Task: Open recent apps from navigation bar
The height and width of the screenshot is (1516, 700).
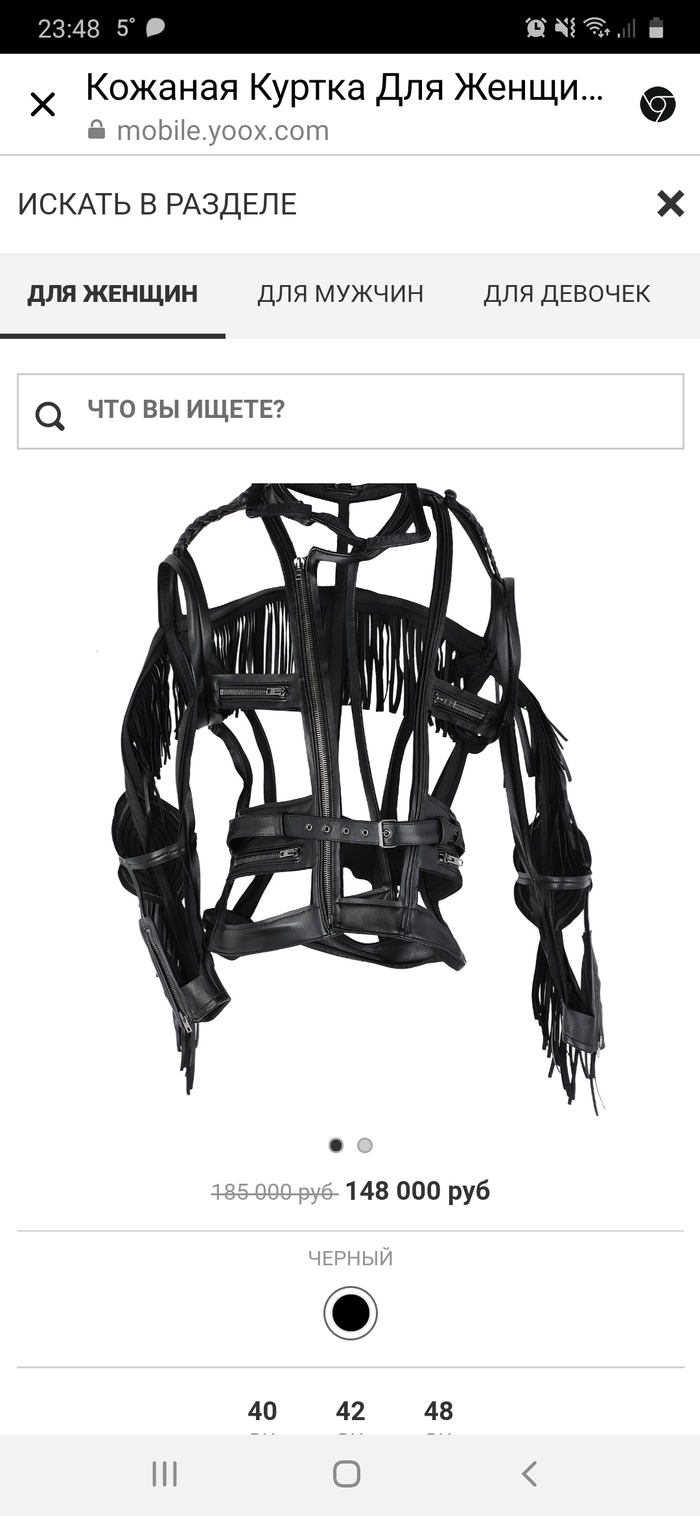Action: [164, 1473]
